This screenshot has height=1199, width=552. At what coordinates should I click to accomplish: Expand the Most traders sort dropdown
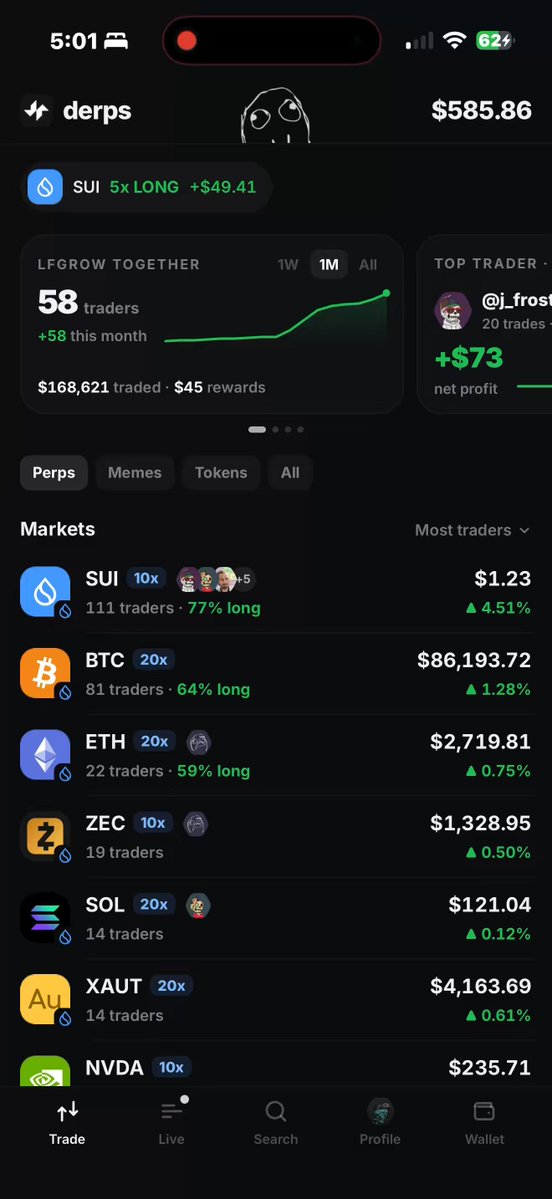[x=472, y=530]
